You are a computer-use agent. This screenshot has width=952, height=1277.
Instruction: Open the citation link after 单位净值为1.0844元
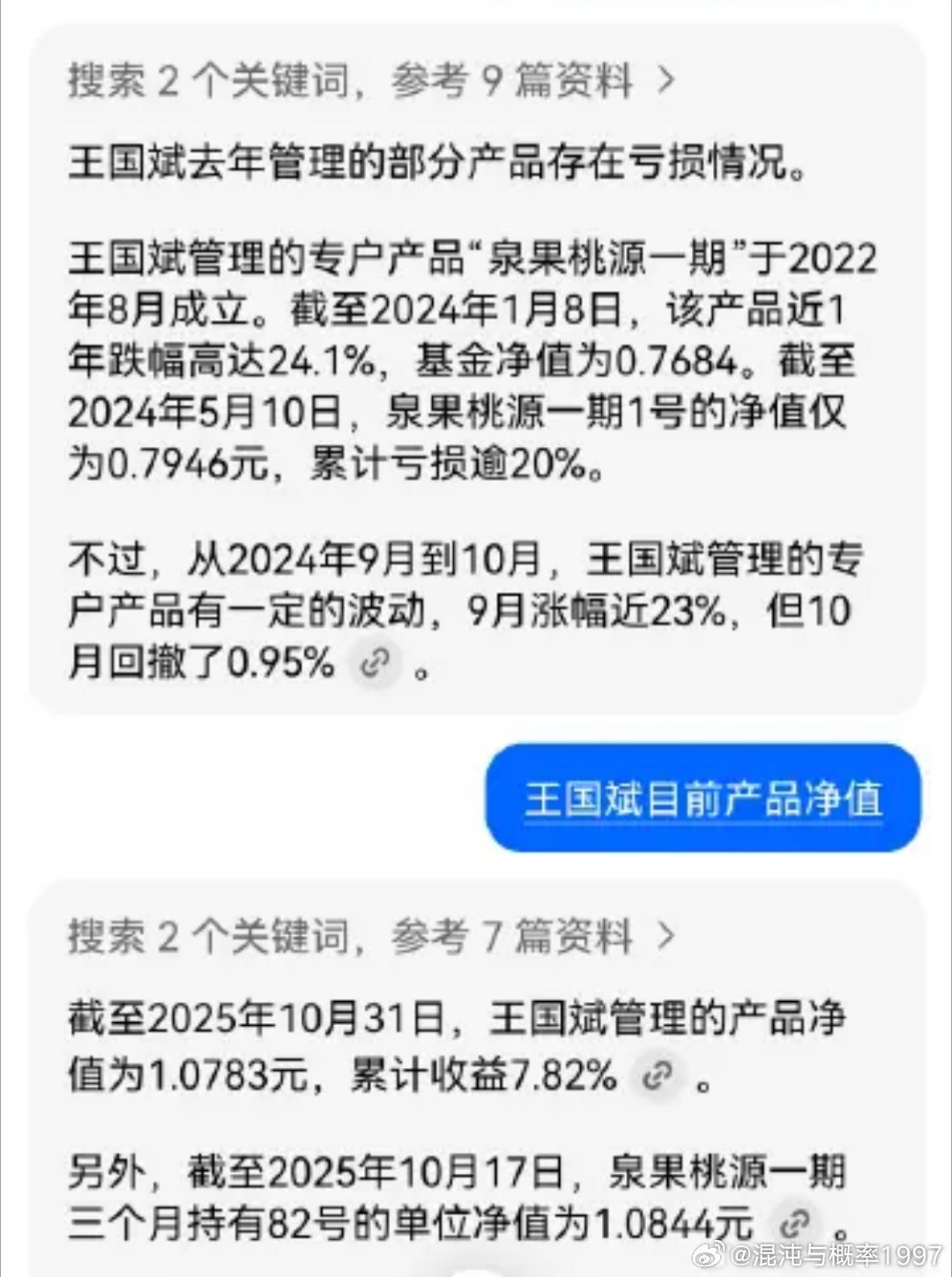click(795, 1223)
